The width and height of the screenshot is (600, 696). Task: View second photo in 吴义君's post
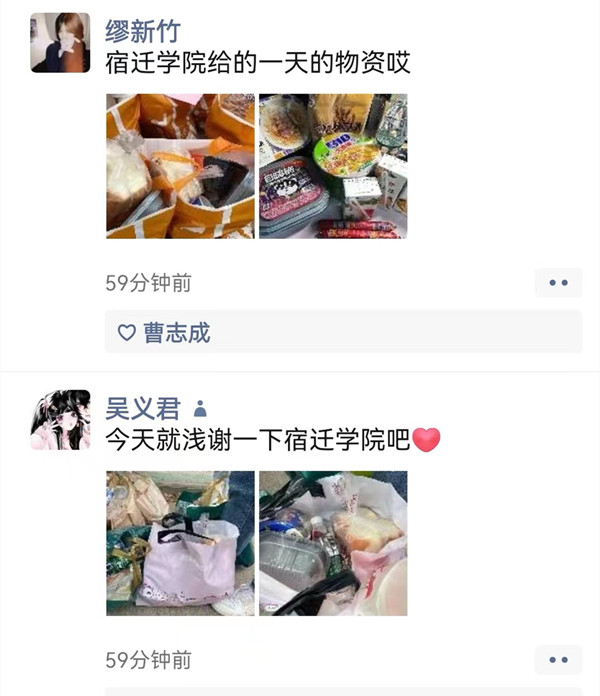tap(333, 543)
